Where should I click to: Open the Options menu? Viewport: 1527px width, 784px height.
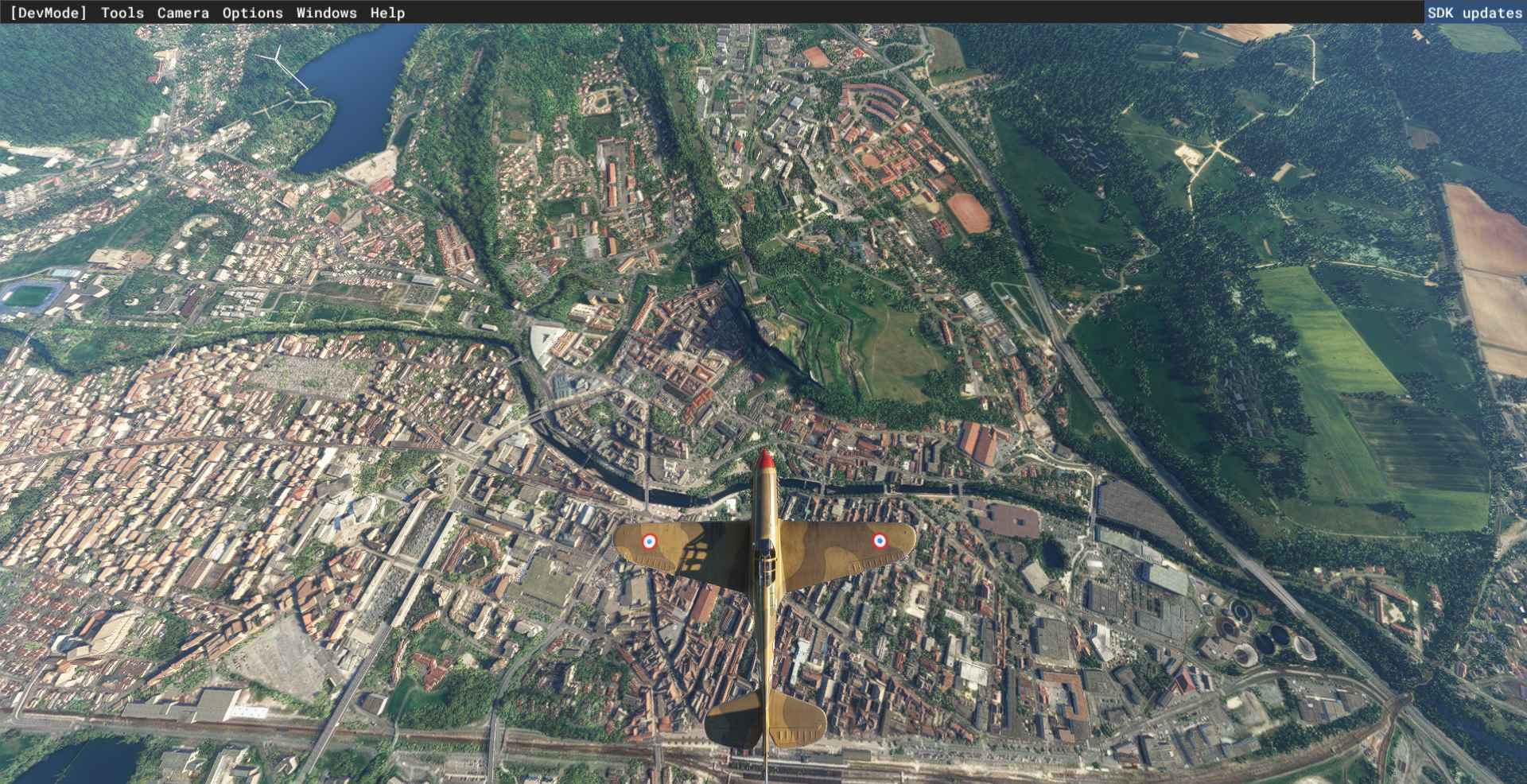coord(252,13)
